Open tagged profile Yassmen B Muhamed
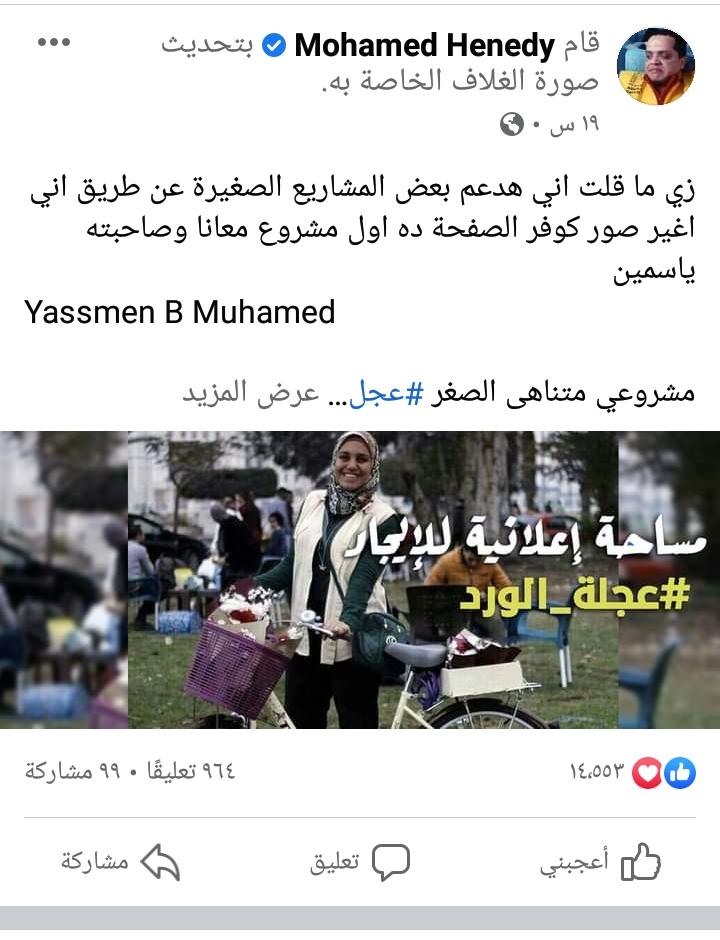The image size is (720, 940). pyautogui.click(x=179, y=312)
